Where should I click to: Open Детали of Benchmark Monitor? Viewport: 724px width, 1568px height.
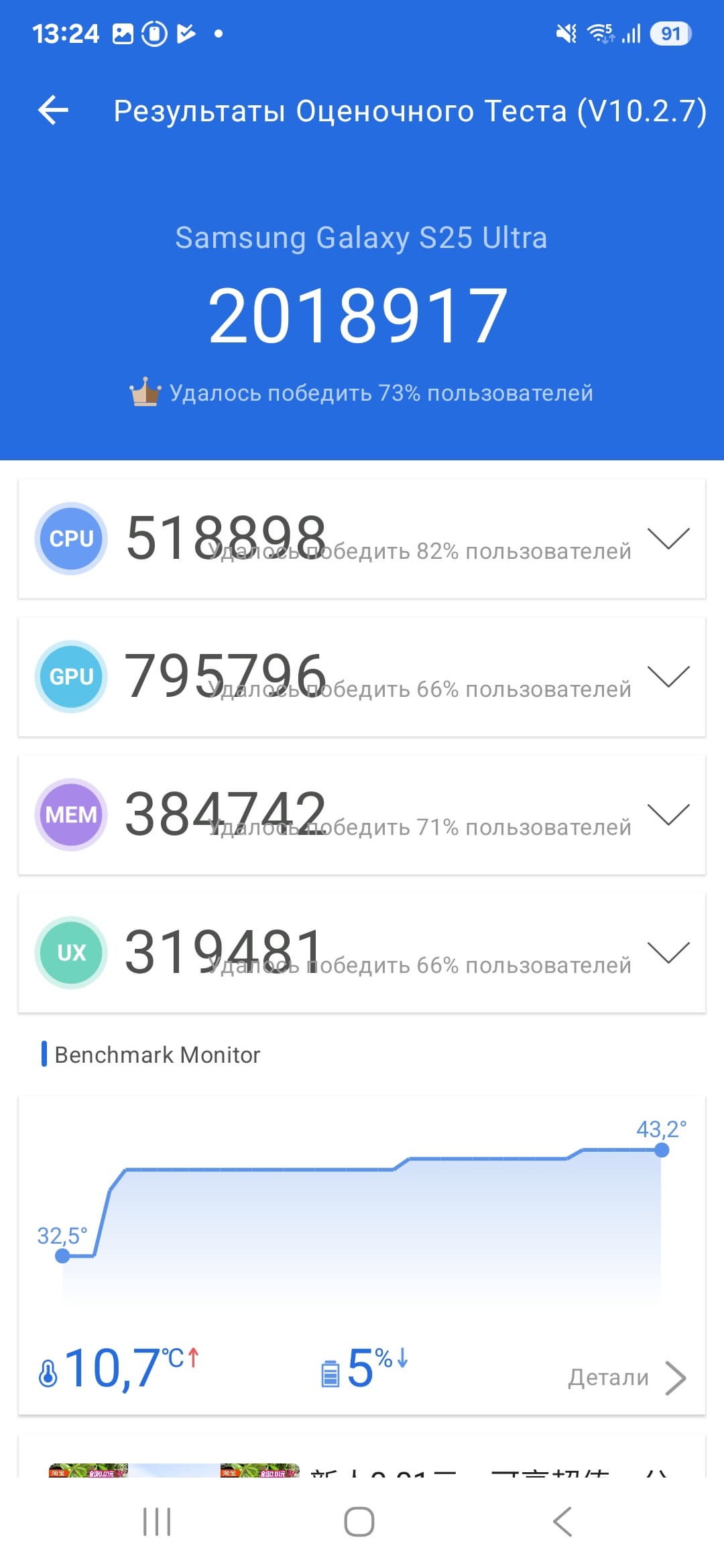click(627, 1378)
